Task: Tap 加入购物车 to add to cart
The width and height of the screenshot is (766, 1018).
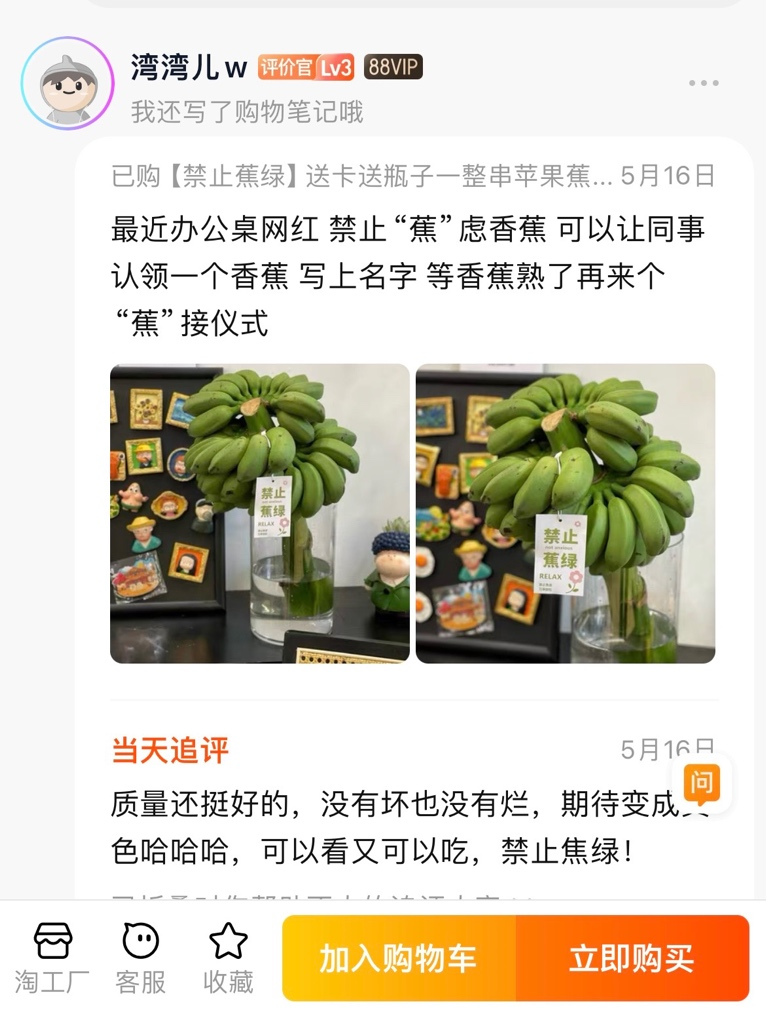Action: click(398, 958)
